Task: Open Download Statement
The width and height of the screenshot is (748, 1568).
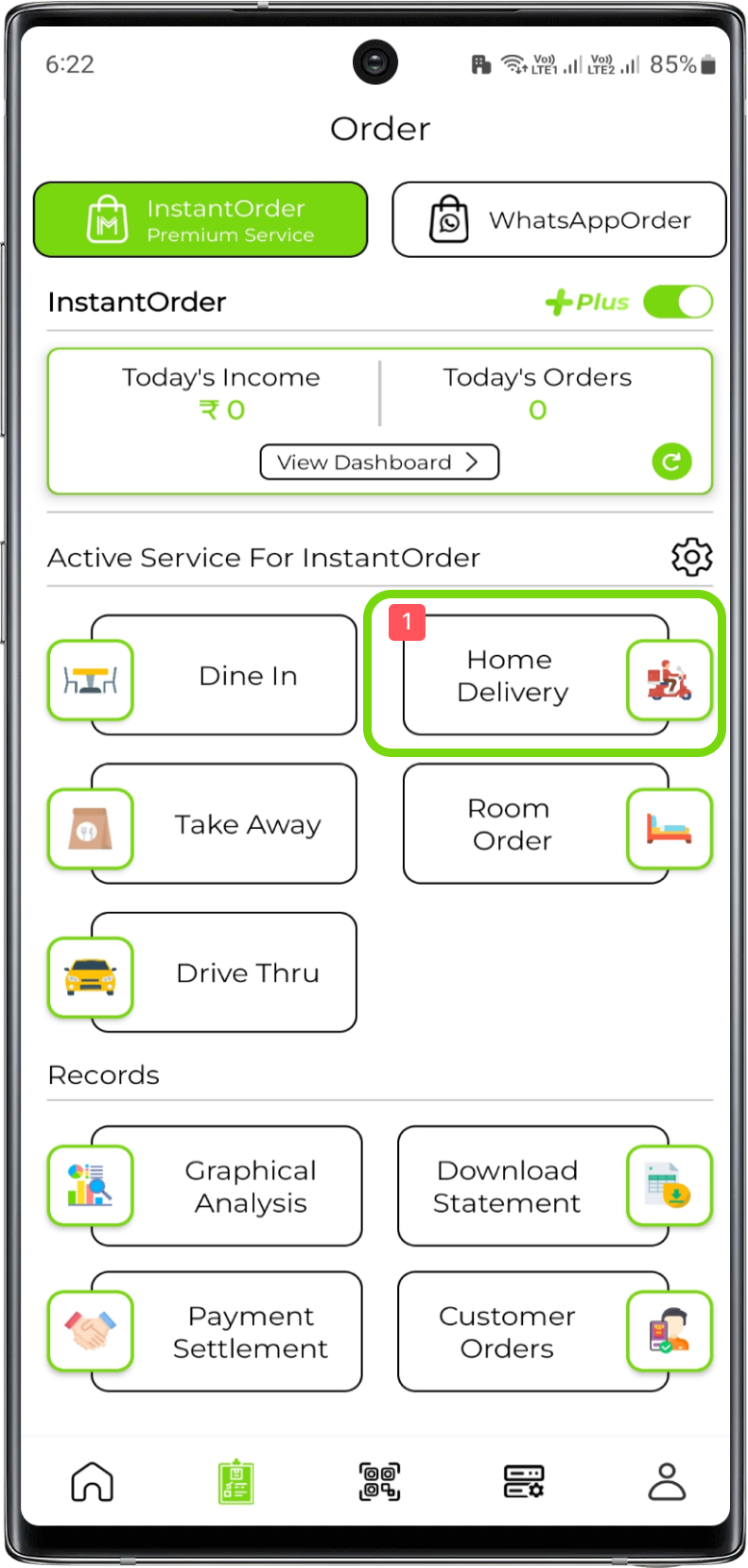Action: pos(532,1186)
